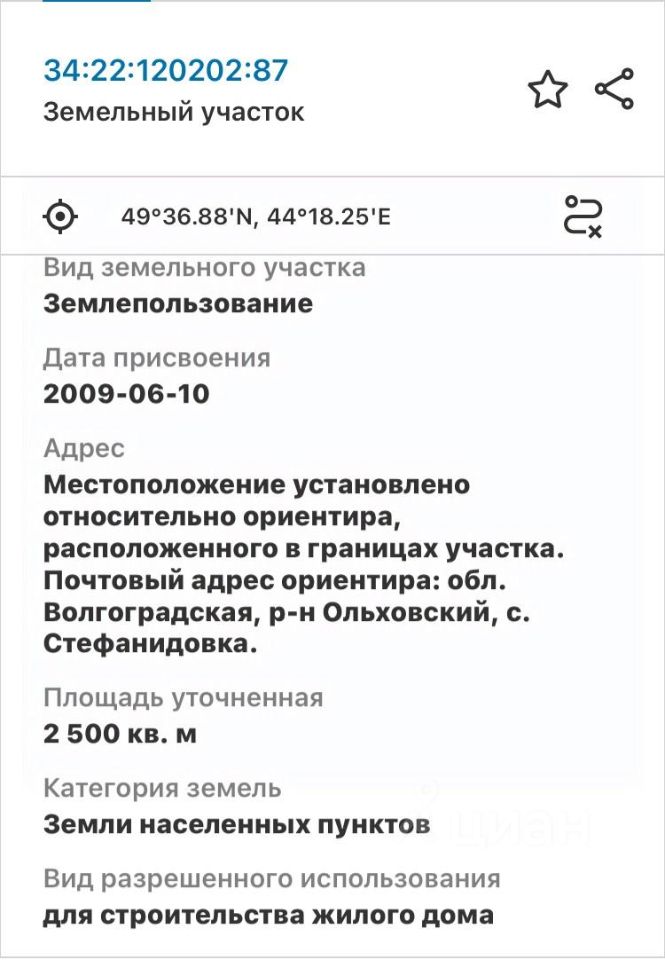The width and height of the screenshot is (665, 960).
Task: Add plot 34:22:120202:87 to favorites
Action: point(547,90)
